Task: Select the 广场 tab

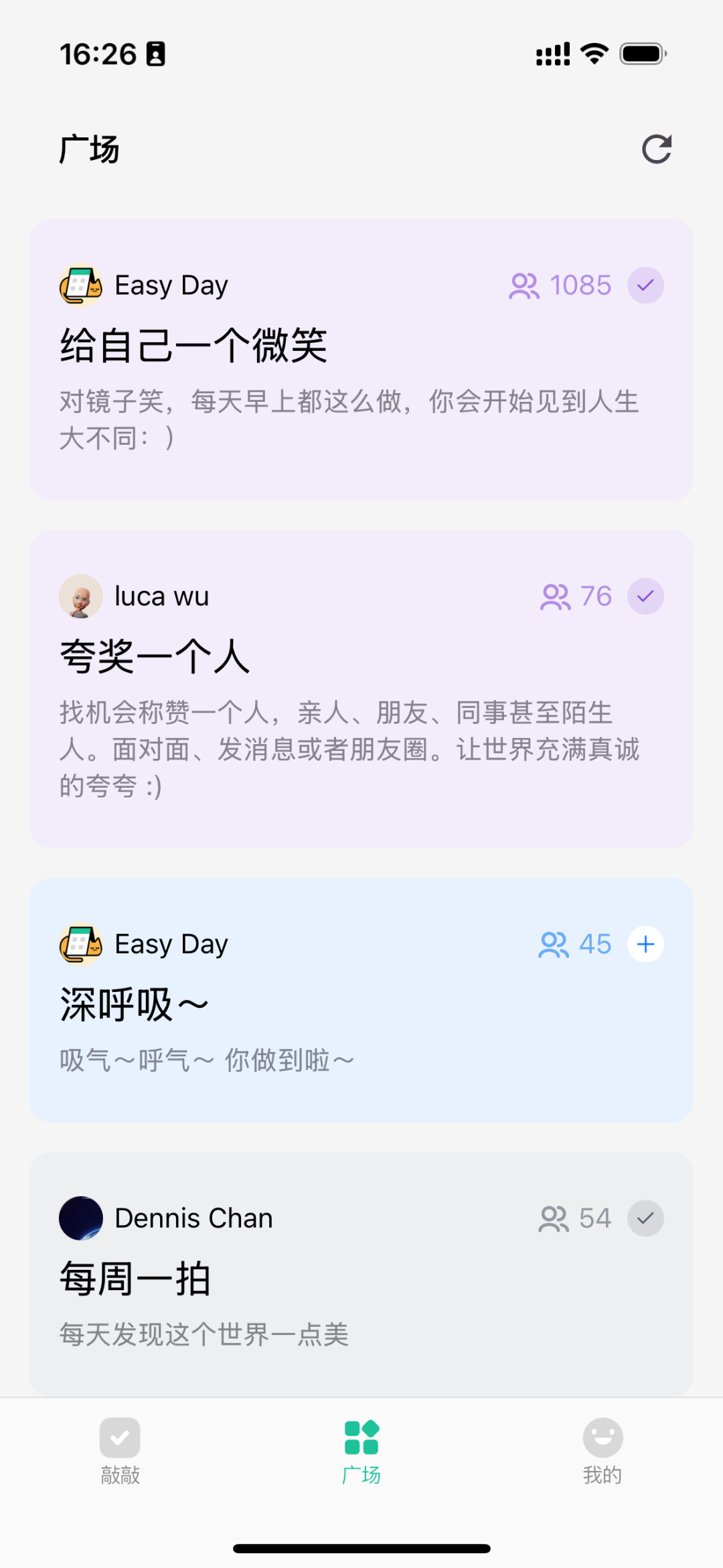Action: pyautogui.click(x=361, y=1451)
